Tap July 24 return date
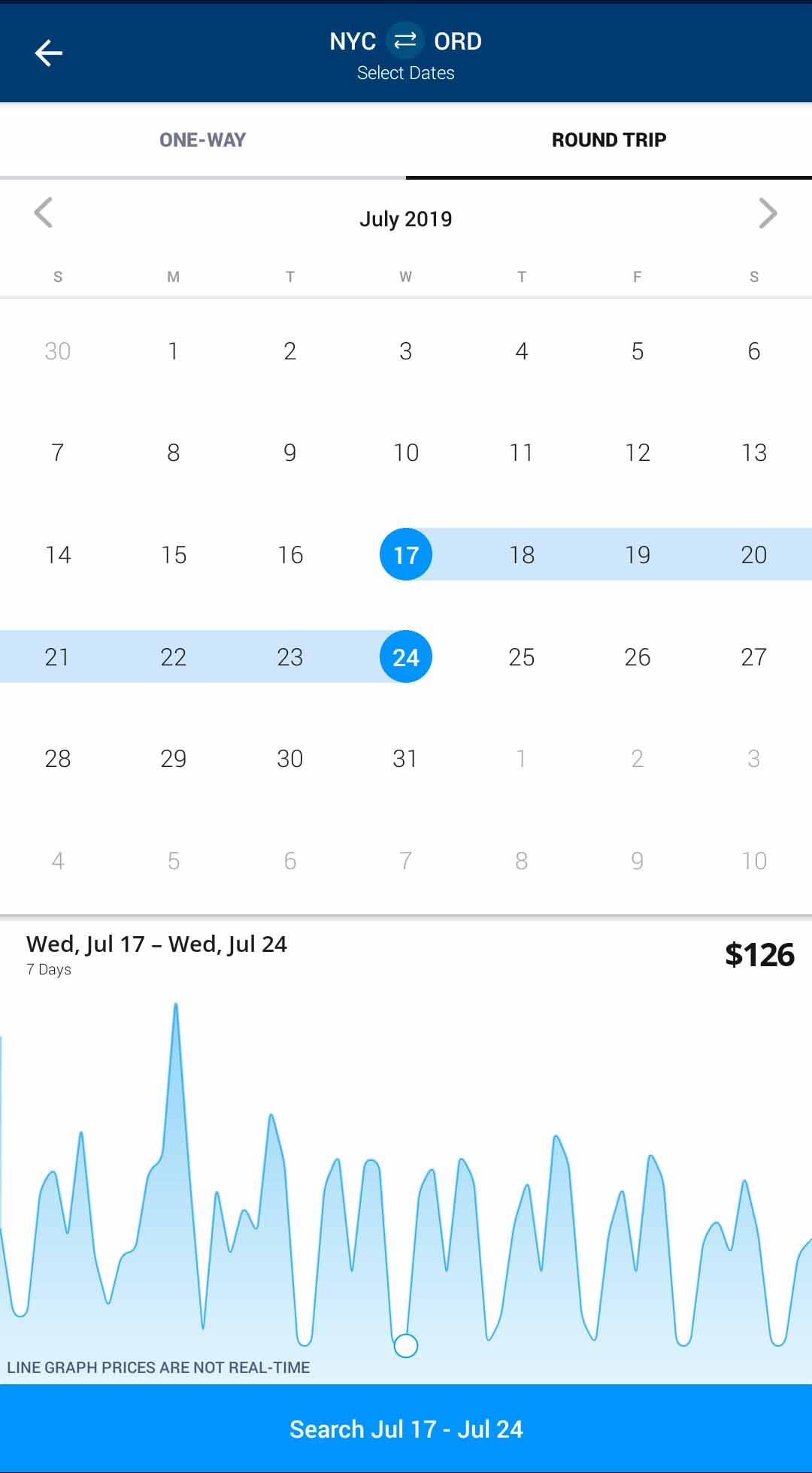This screenshot has width=812, height=1473. pyautogui.click(x=406, y=657)
